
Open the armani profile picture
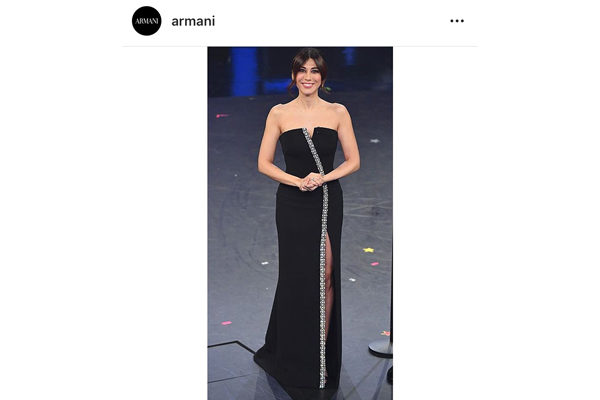point(147,21)
